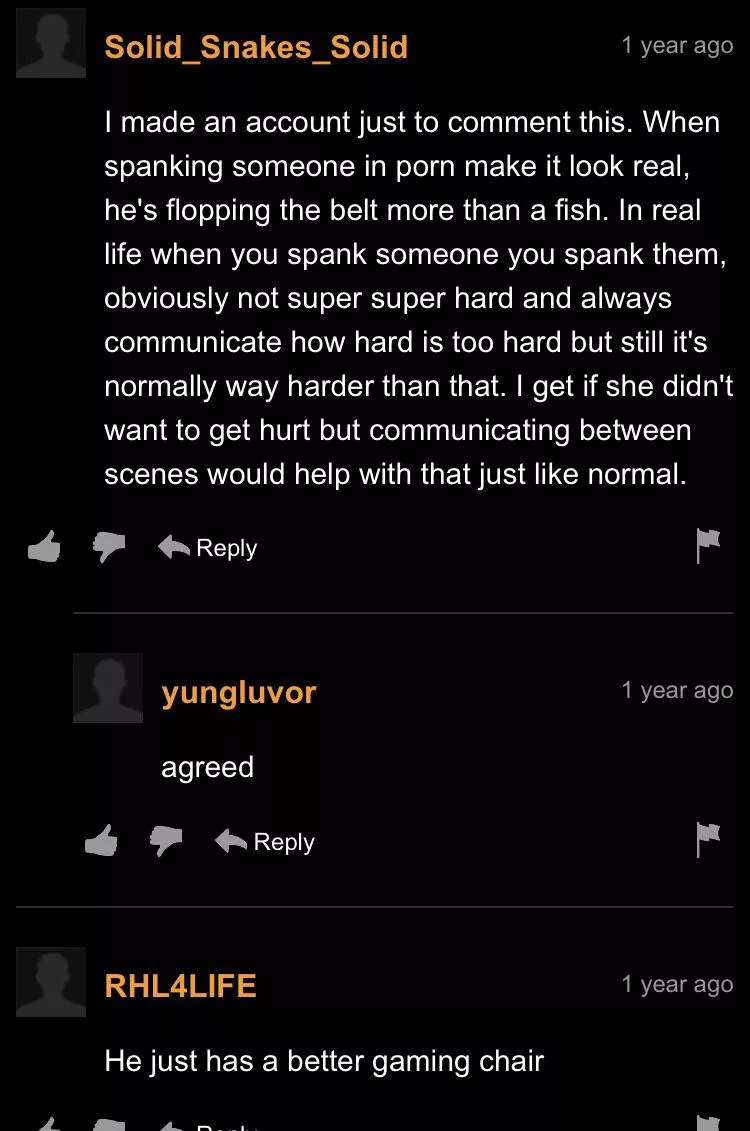Like Solid_Snakes_Solid's comment

point(44,547)
